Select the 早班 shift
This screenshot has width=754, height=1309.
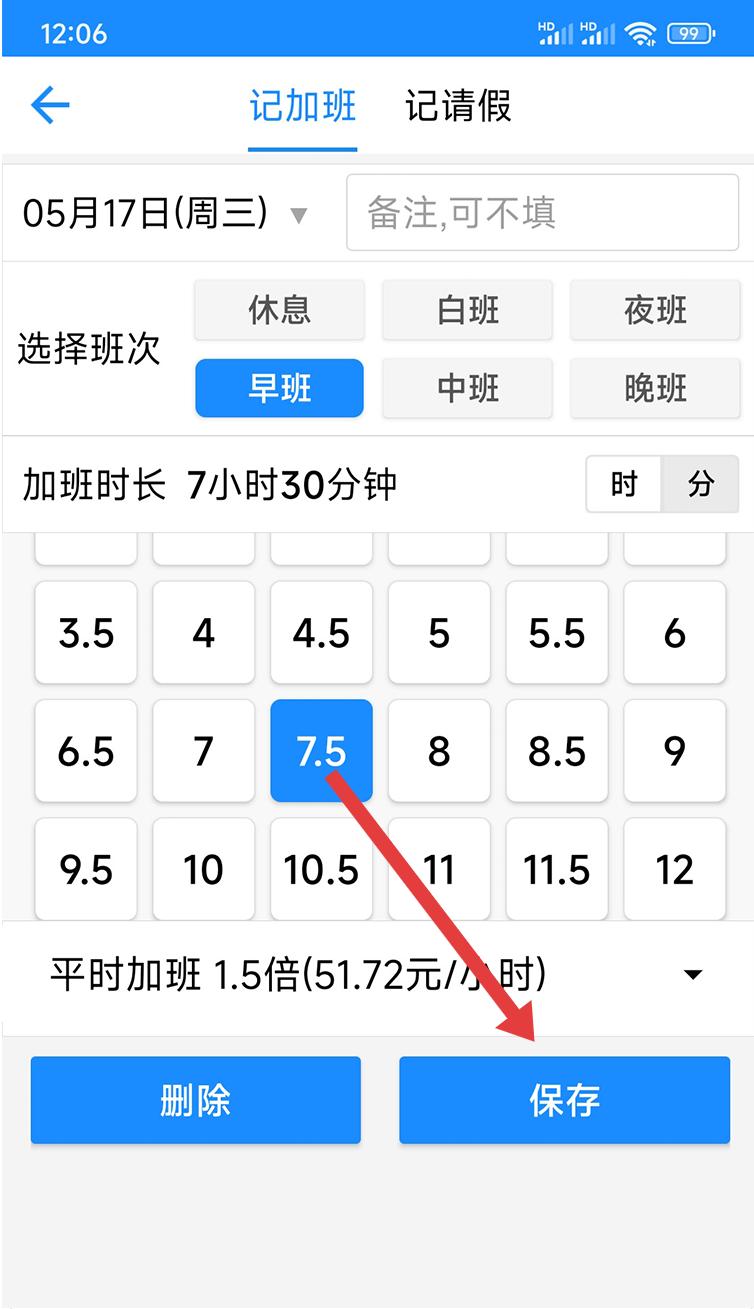pyautogui.click(x=279, y=388)
